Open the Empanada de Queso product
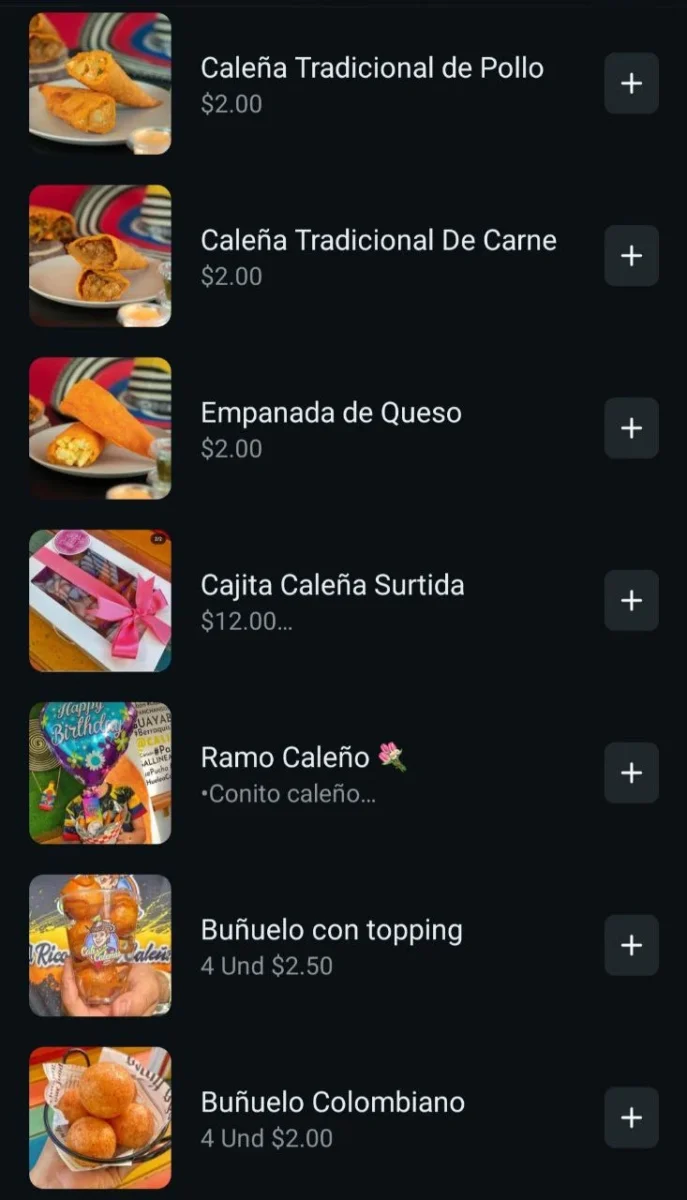Image resolution: width=687 pixels, height=1200 pixels. [x=331, y=413]
